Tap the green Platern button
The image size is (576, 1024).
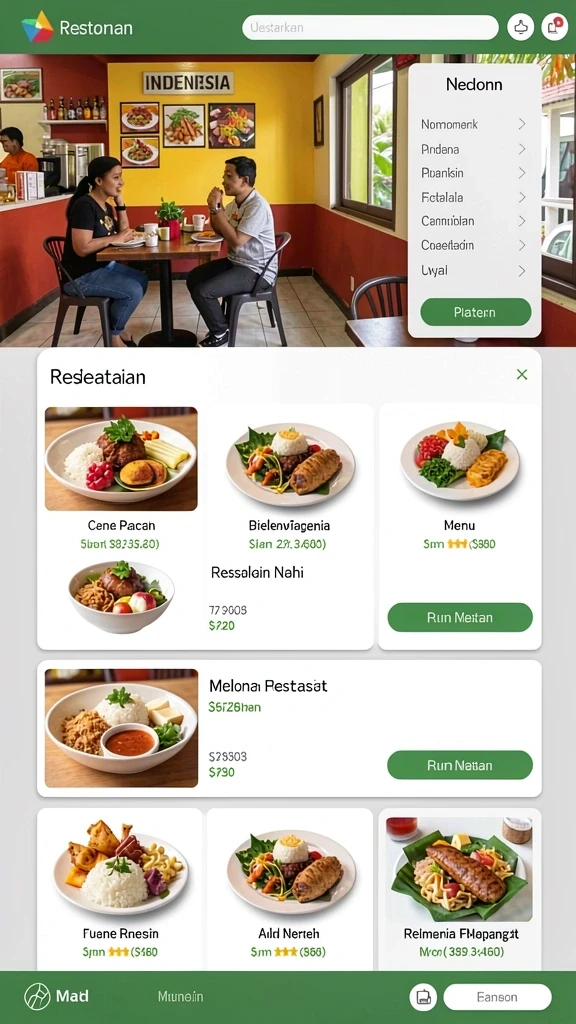[x=475, y=312]
